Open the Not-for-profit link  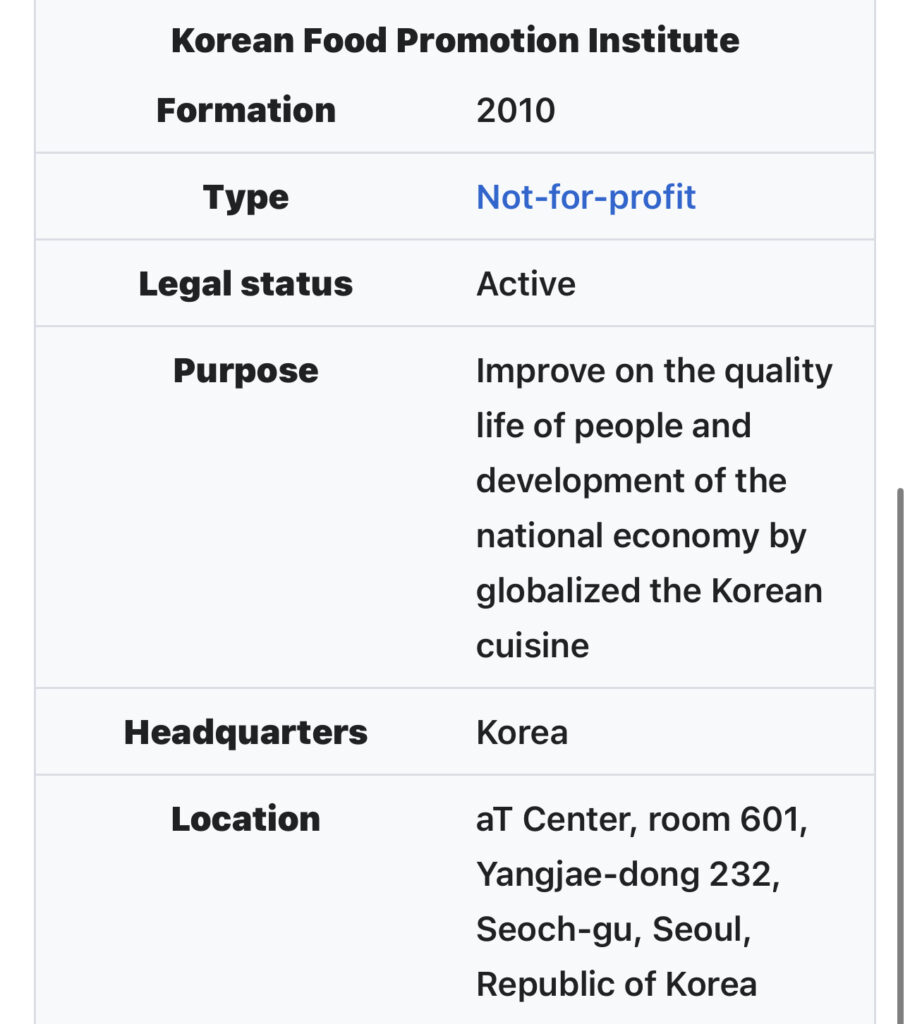click(585, 197)
